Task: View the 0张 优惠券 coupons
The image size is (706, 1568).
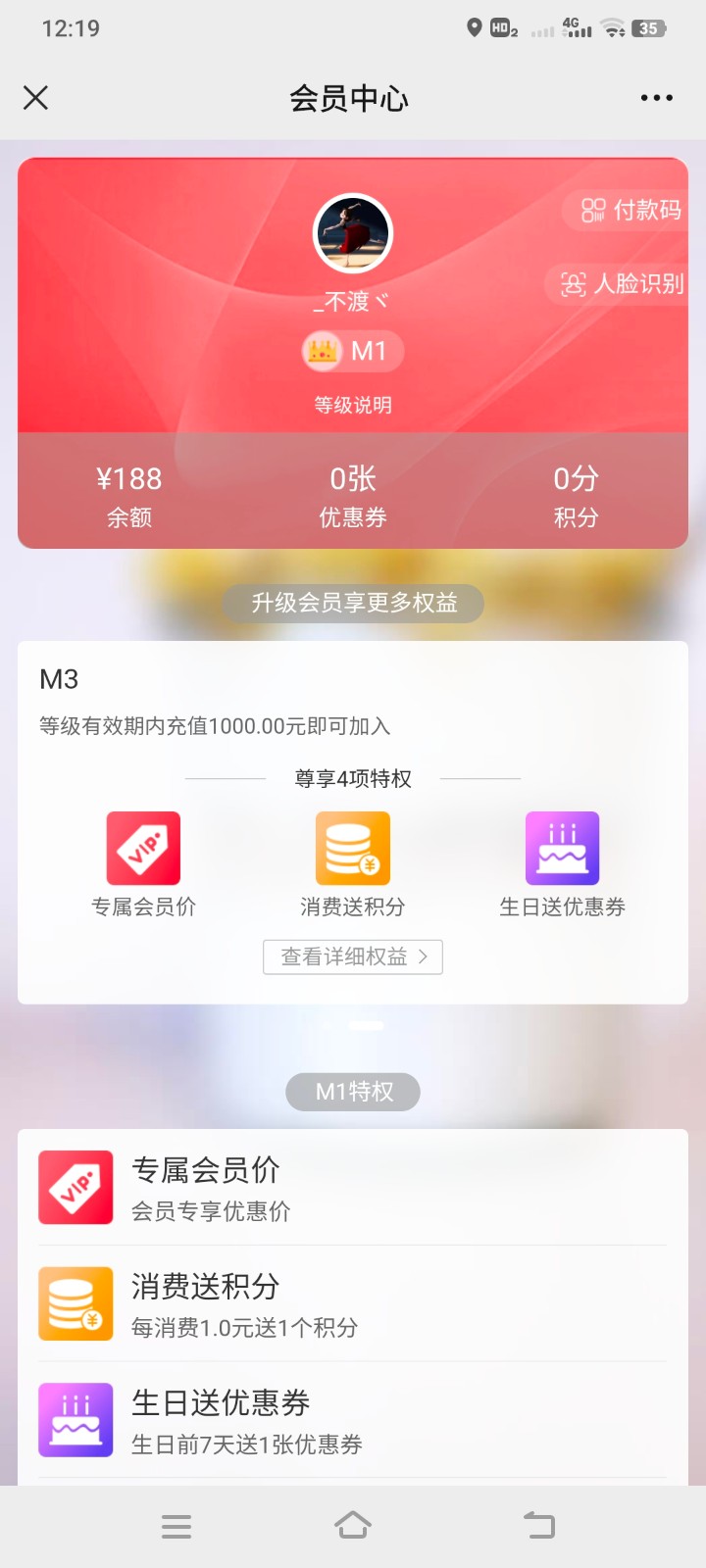Action: (353, 495)
